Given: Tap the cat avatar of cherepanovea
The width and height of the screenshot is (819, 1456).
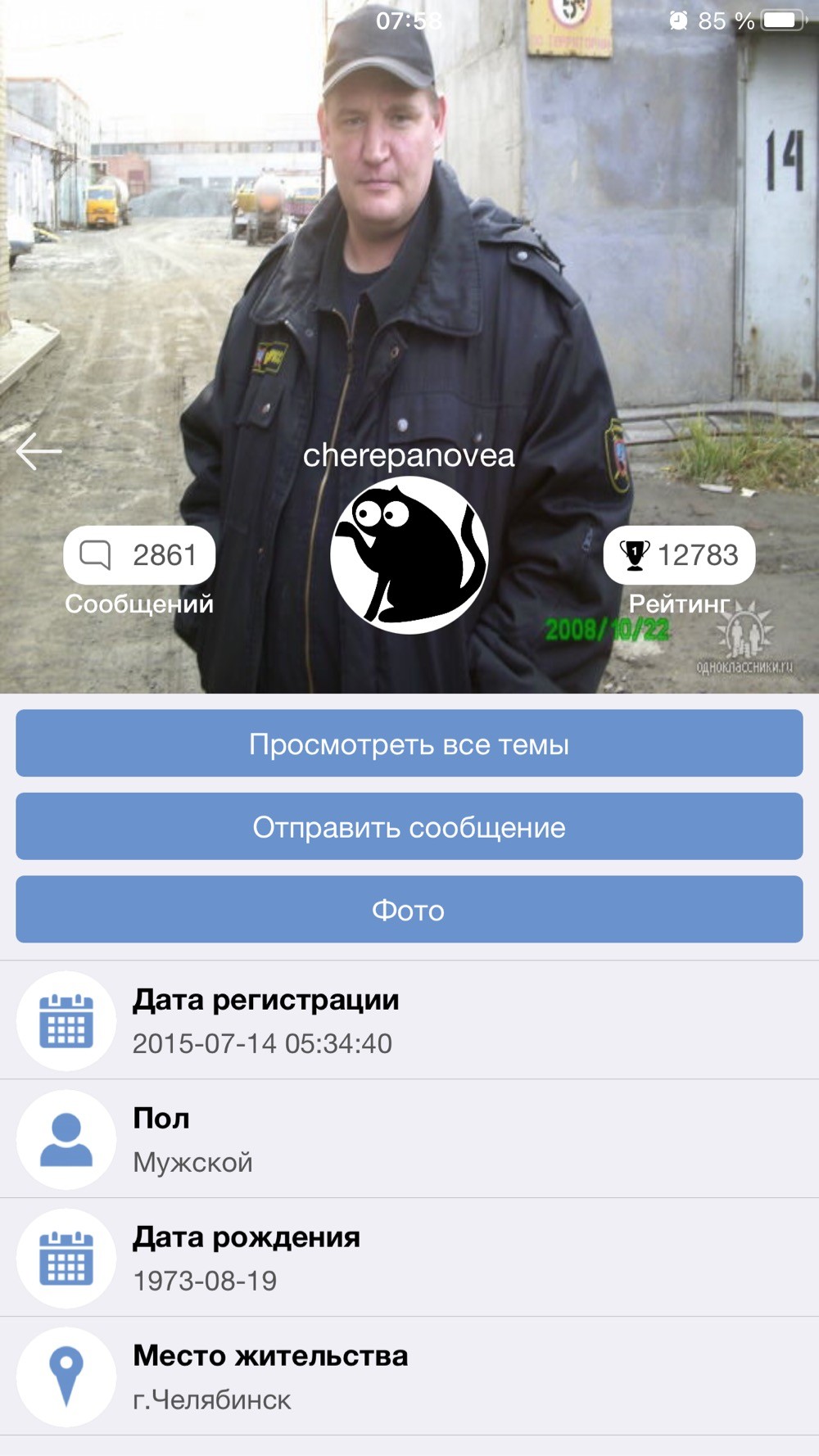Looking at the screenshot, I should (409, 555).
